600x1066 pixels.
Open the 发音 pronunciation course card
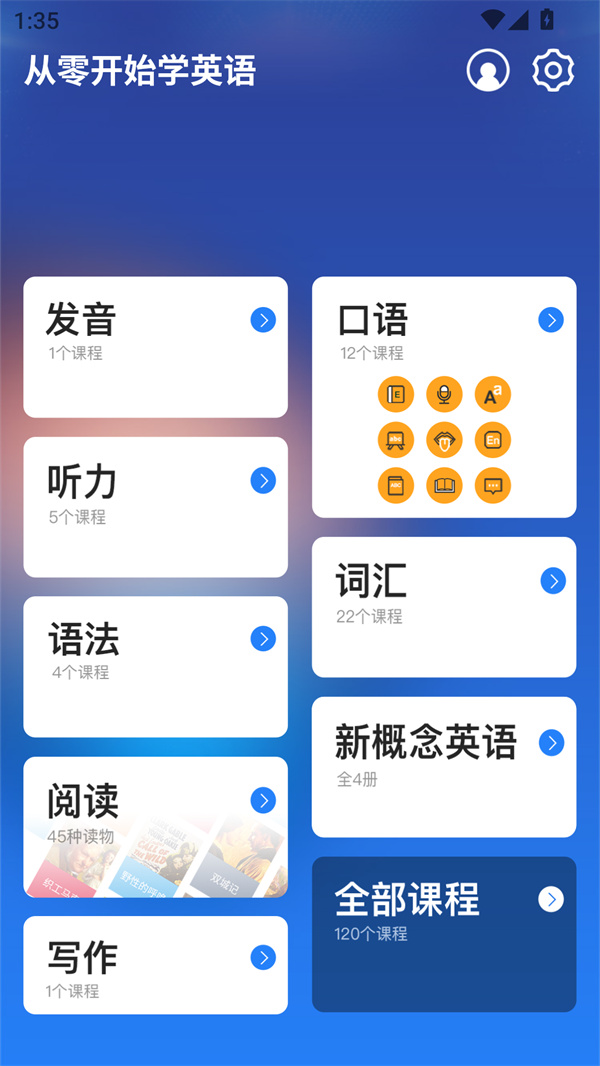click(155, 347)
